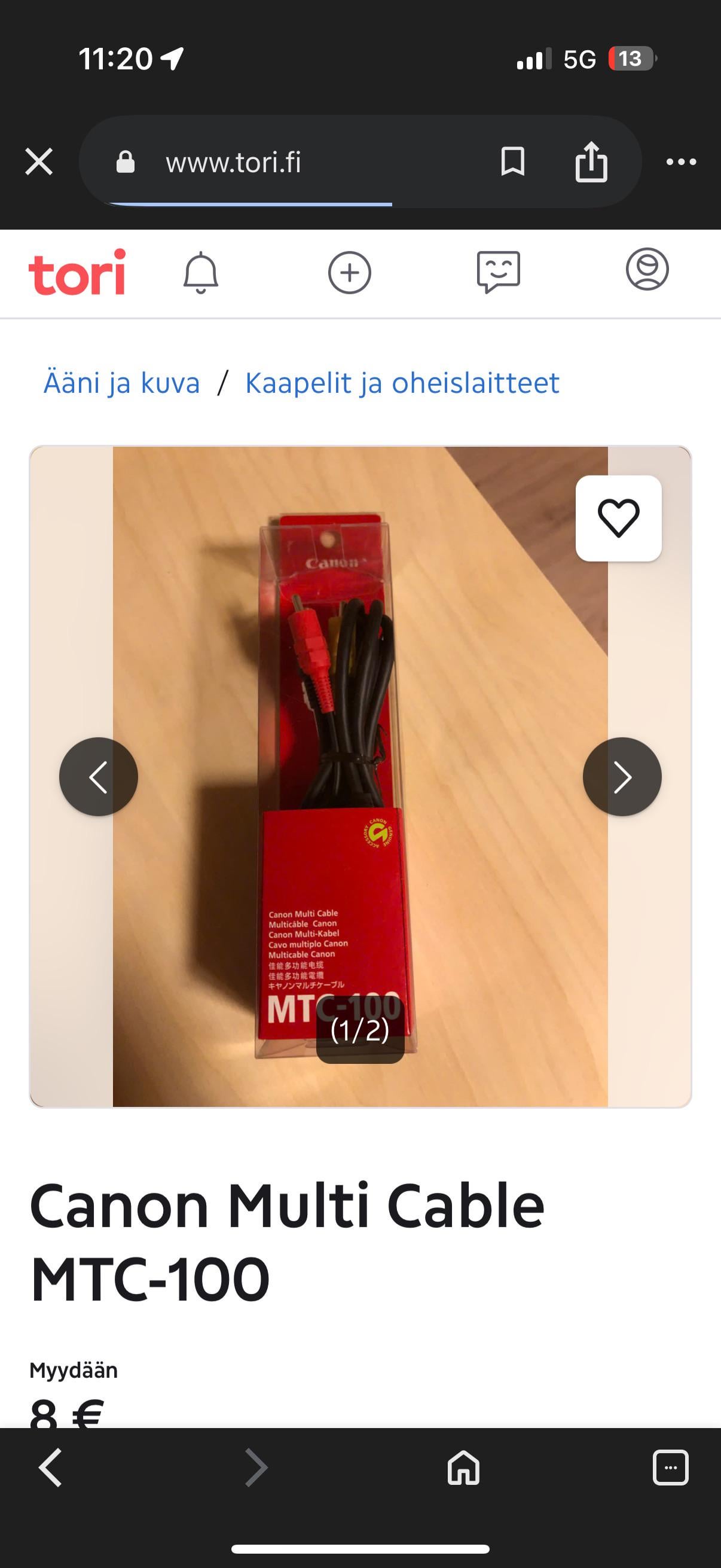Bookmark this page in the browser

coord(512,162)
